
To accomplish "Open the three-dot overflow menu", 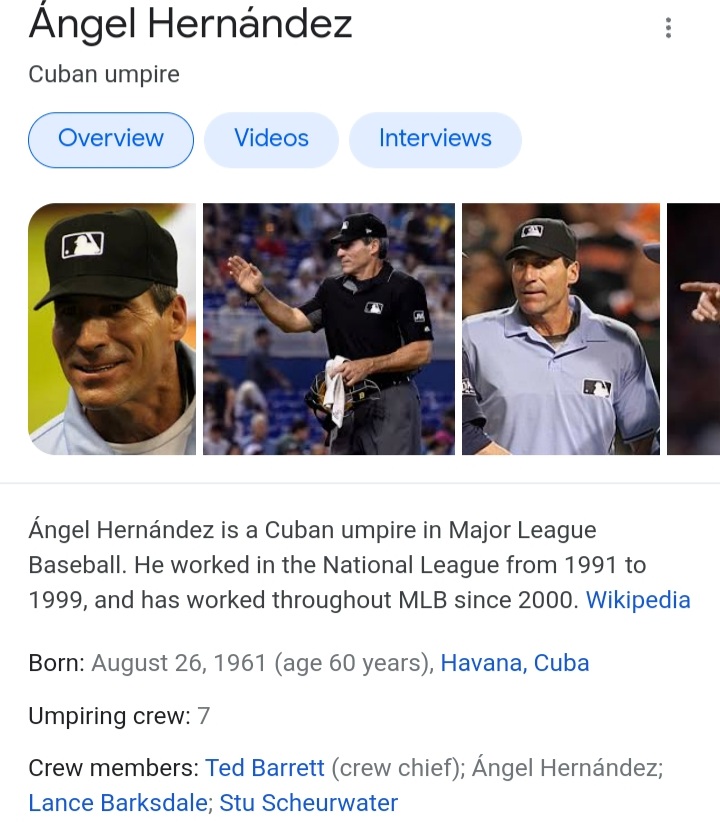I will click(668, 28).
